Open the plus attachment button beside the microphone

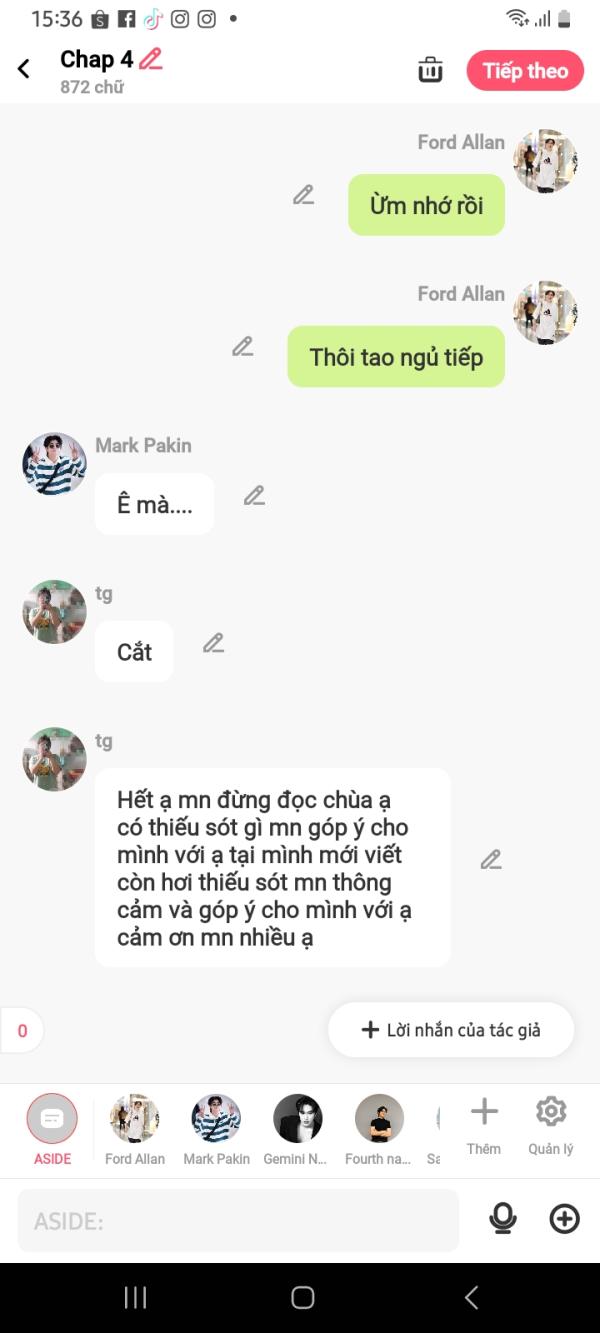(x=565, y=1218)
